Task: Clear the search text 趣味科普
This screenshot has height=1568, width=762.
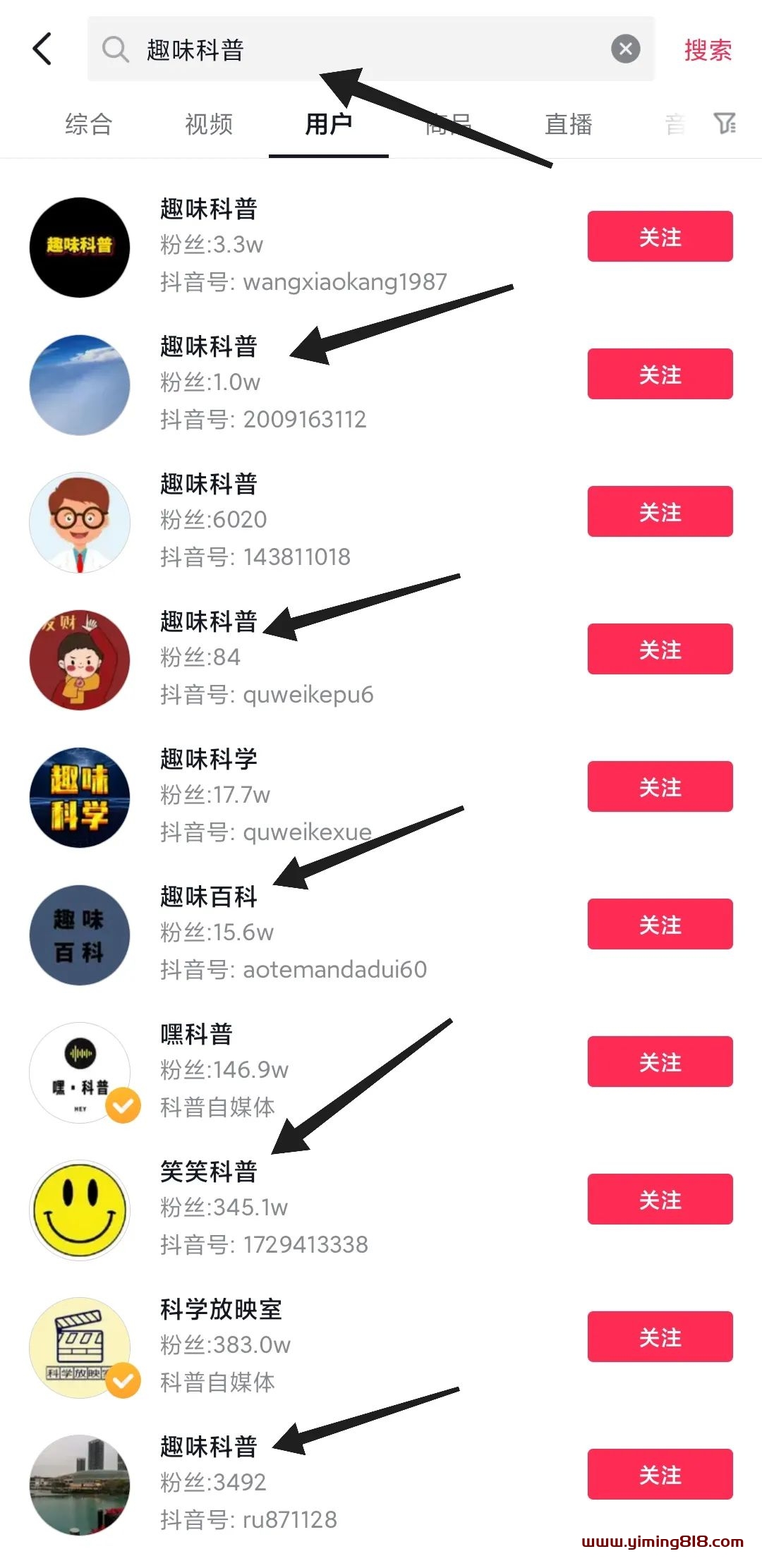Action: coord(625,49)
